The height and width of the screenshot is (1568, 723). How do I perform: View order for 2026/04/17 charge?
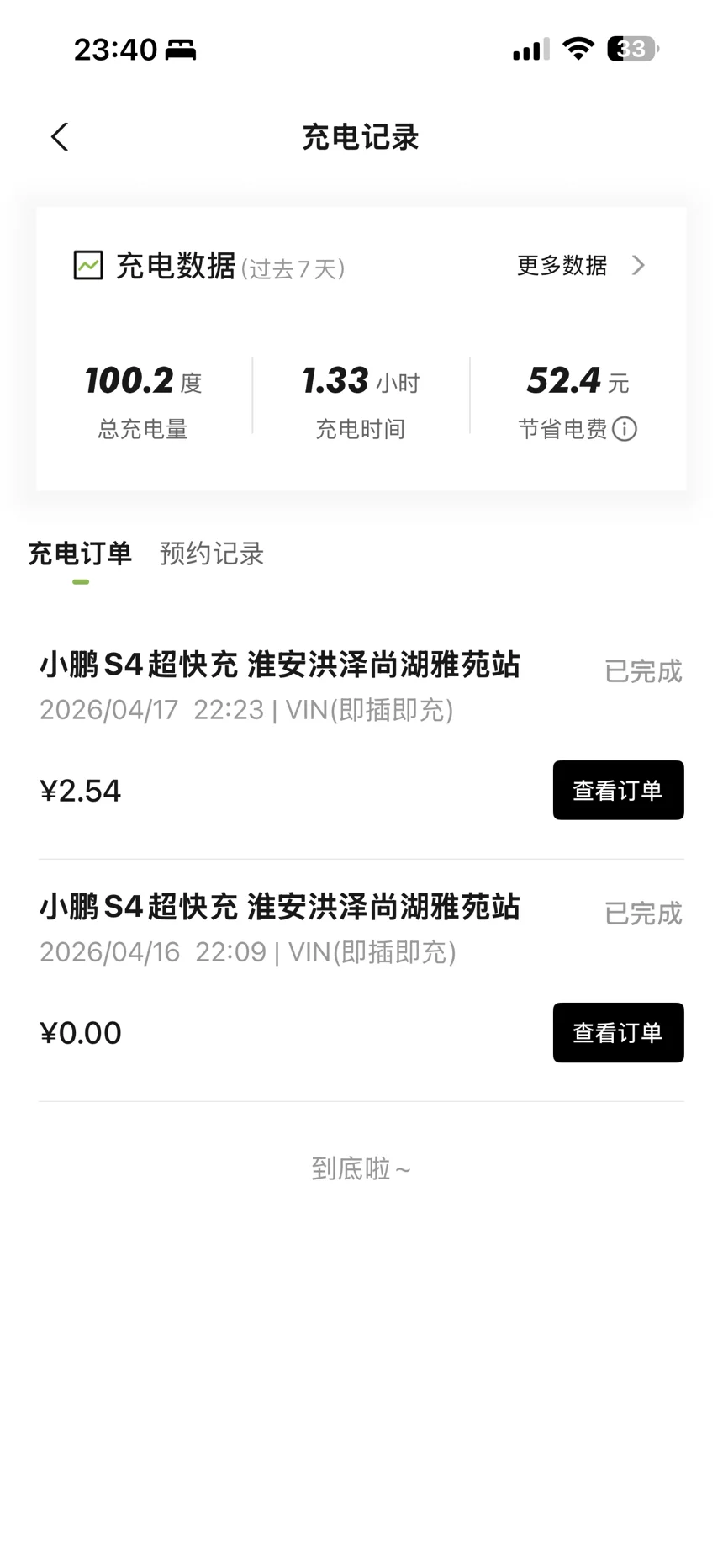(x=618, y=791)
